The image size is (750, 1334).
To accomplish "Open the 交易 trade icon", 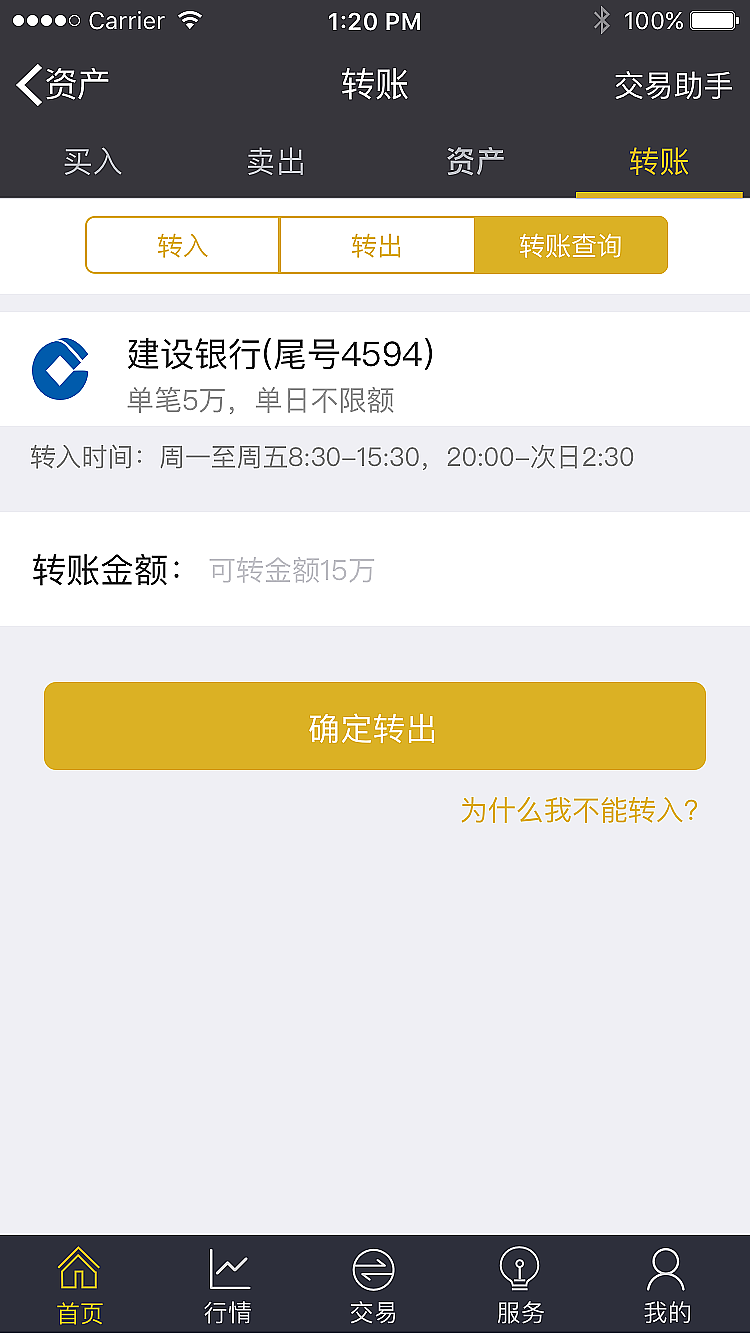I will click(x=374, y=1284).
